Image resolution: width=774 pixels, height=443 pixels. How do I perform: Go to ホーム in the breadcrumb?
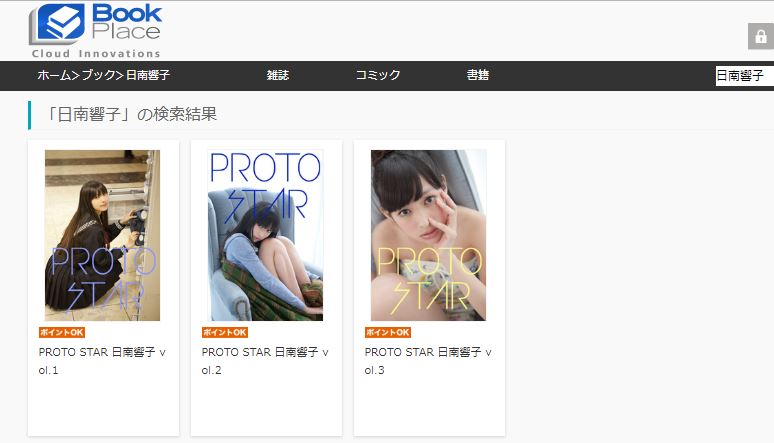pyautogui.click(x=53, y=76)
